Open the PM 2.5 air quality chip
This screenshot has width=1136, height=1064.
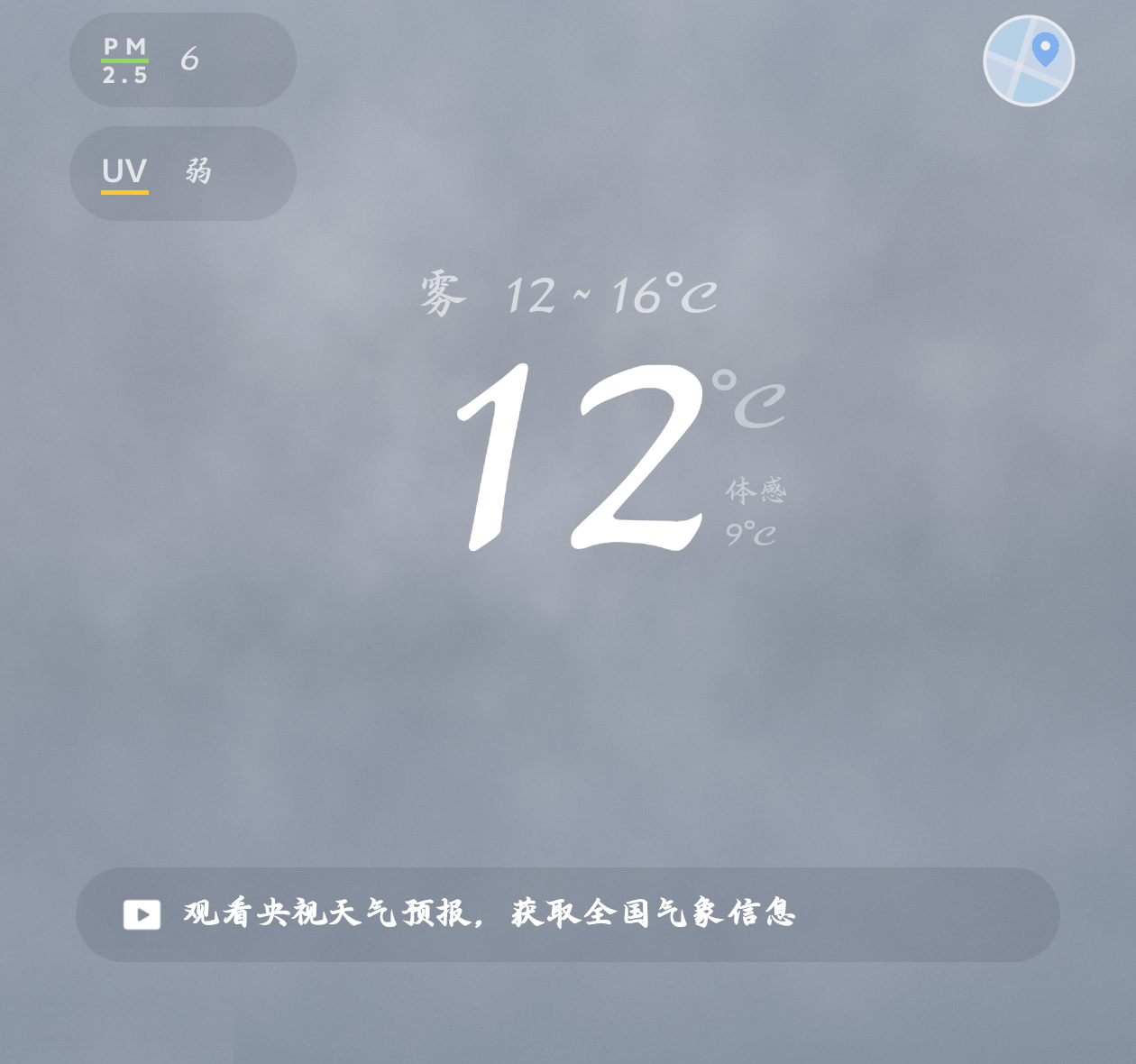click(x=182, y=60)
